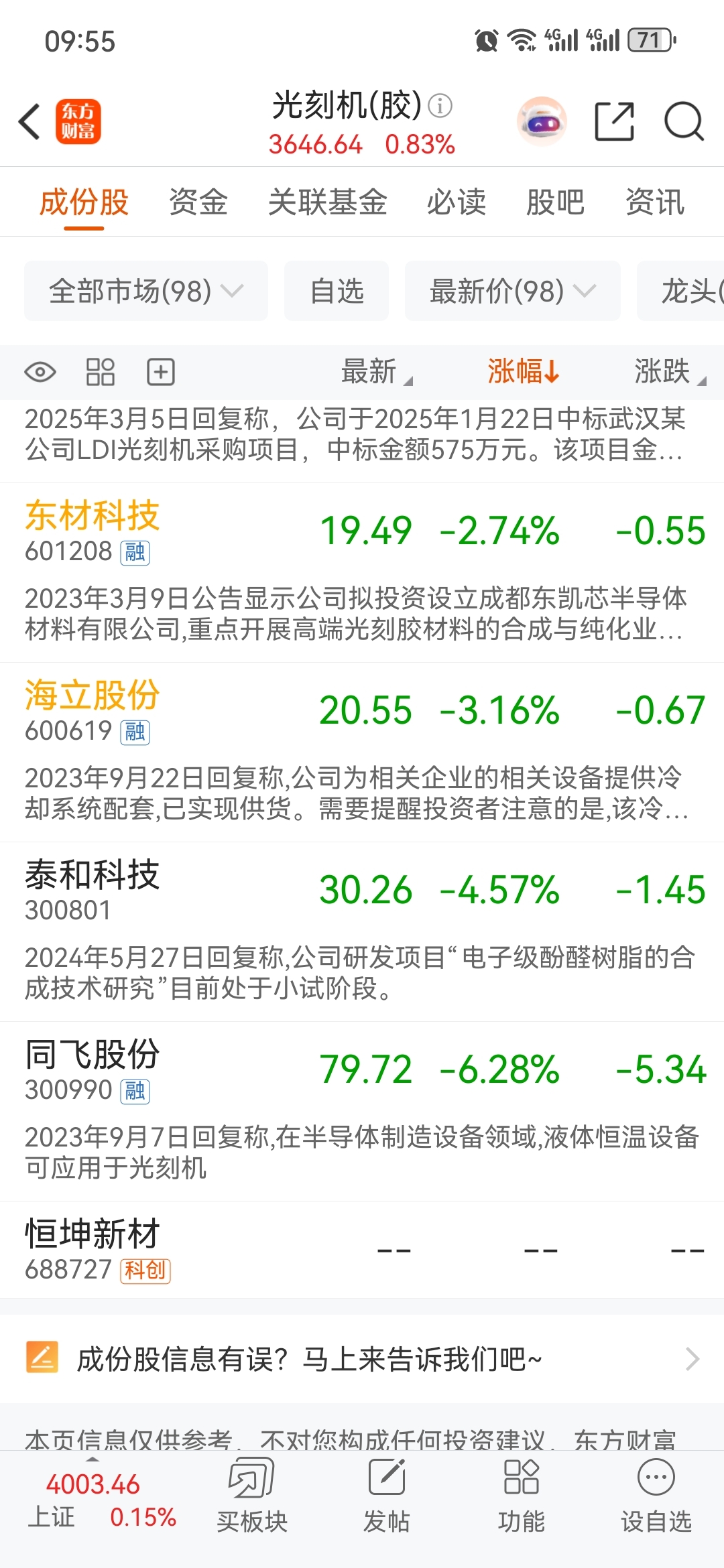
Task: Select the 自选 filter chip
Action: tap(337, 291)
